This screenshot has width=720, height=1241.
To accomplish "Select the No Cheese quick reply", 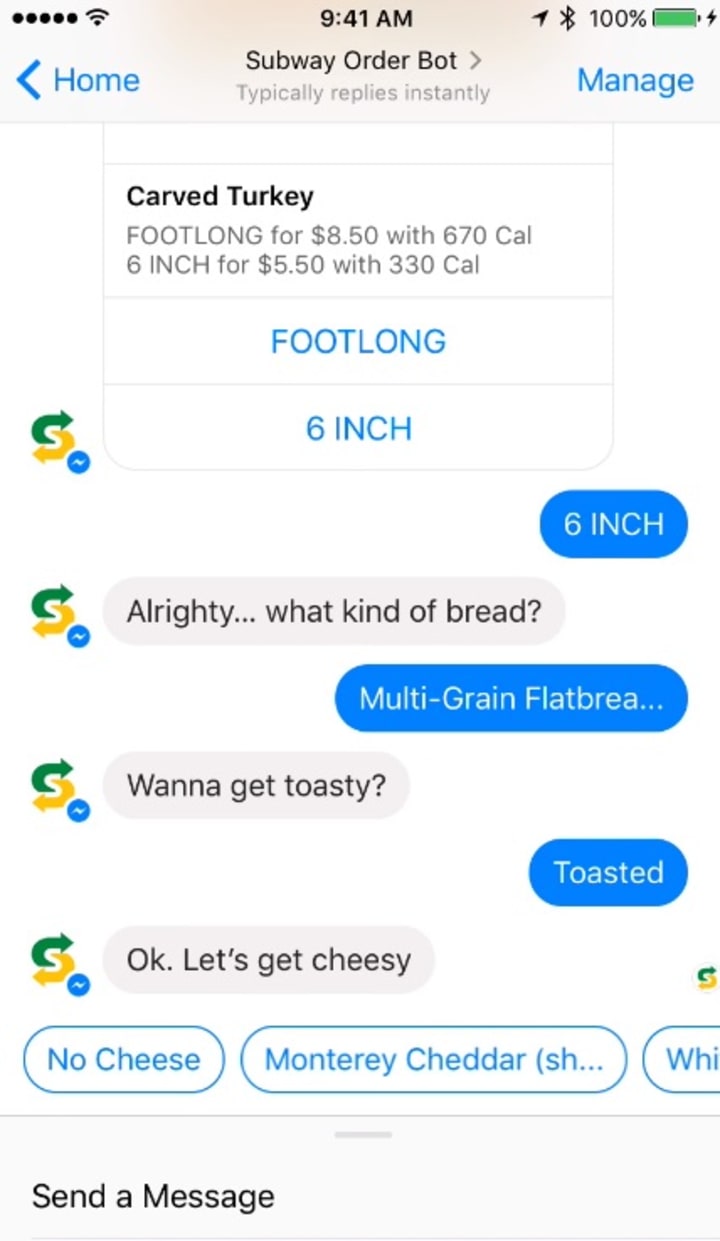I will (x=124, y=1059).
